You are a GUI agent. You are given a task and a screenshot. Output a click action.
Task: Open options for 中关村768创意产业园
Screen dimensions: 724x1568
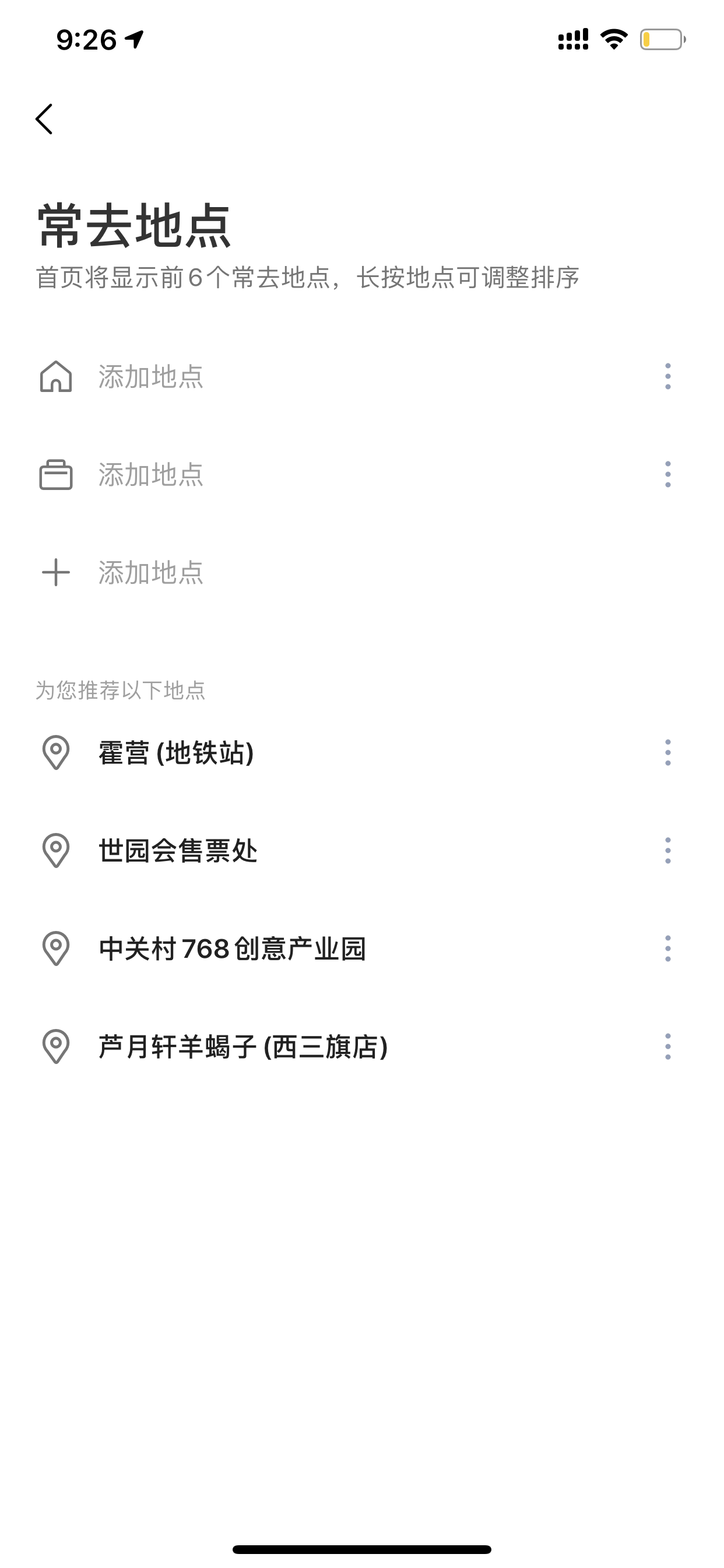pyautogui.click(x=667, y=949)
